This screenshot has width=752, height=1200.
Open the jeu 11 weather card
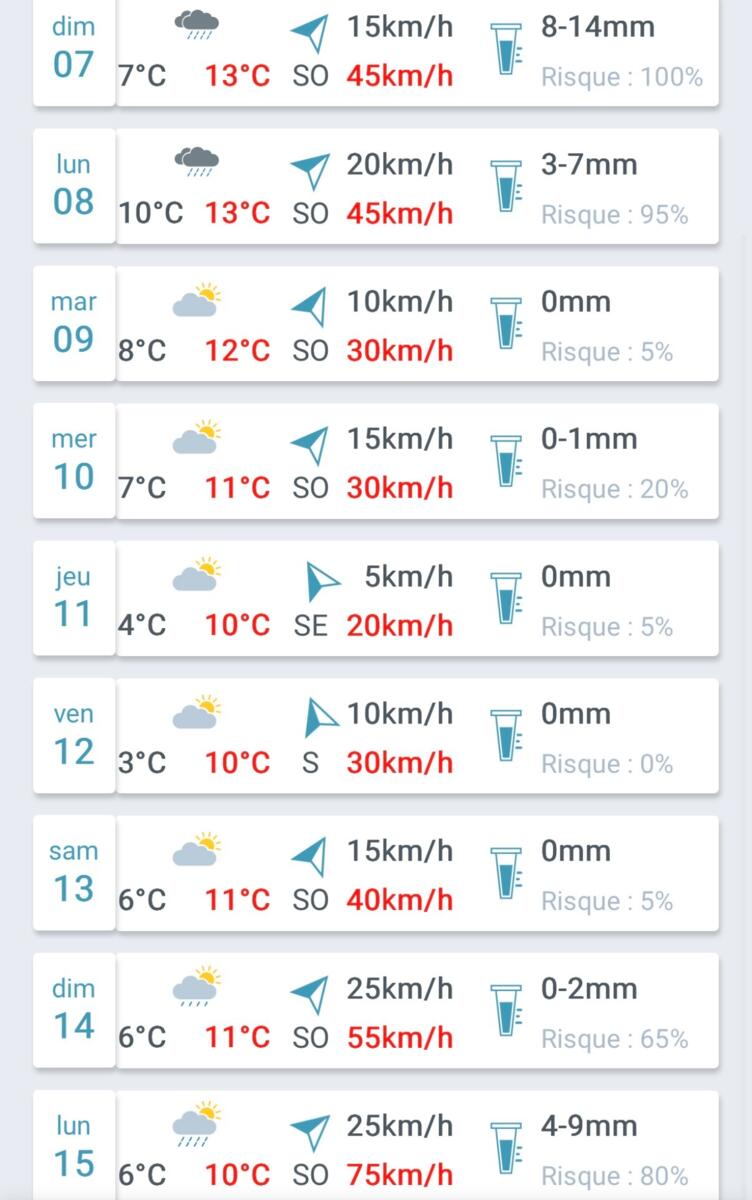tap(376, 599)
